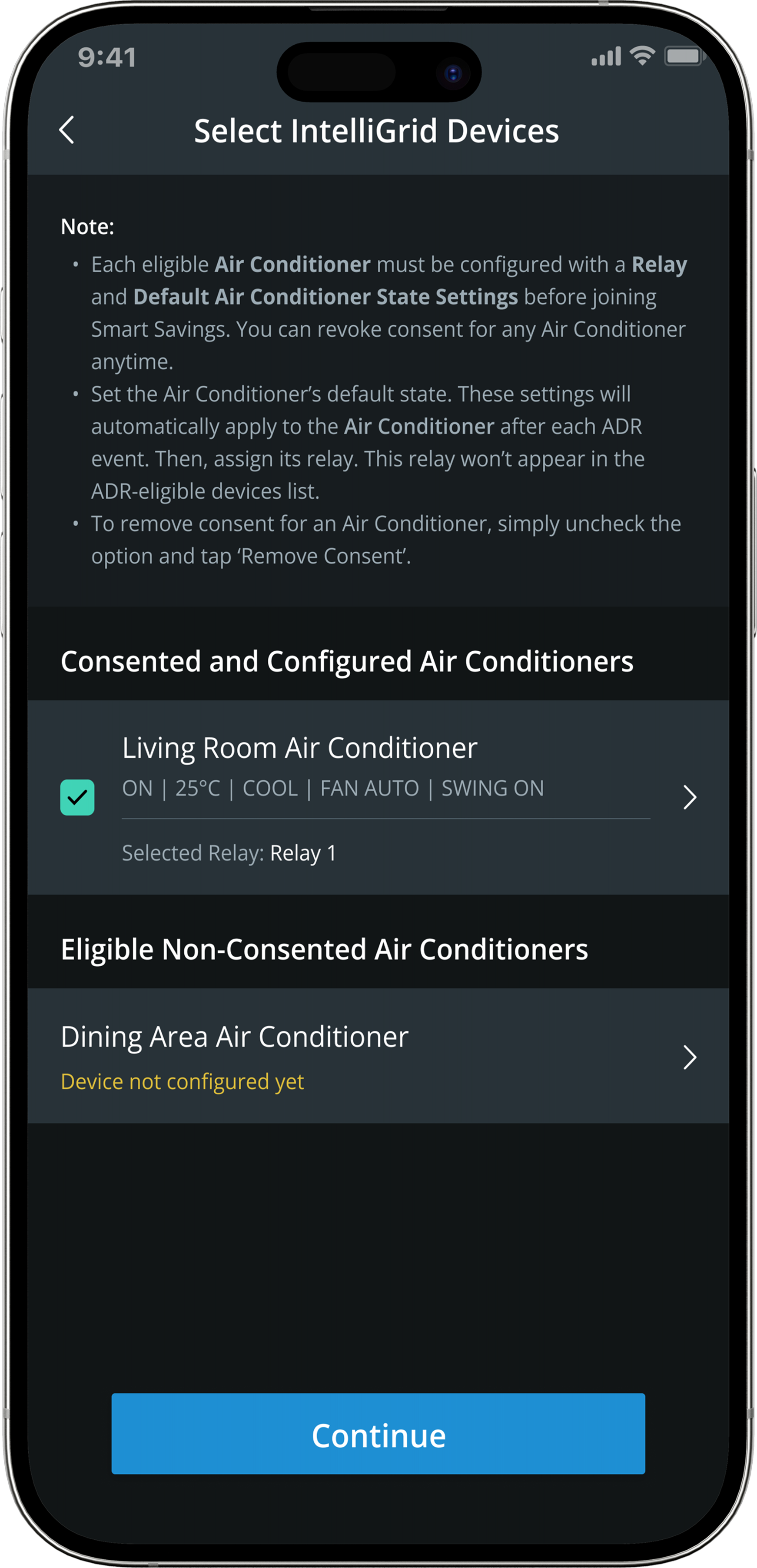Viewport: 757px width, 1568px height.
Task: Tap the Wi-Fi icon in status bar
Action: coord(640,56)
